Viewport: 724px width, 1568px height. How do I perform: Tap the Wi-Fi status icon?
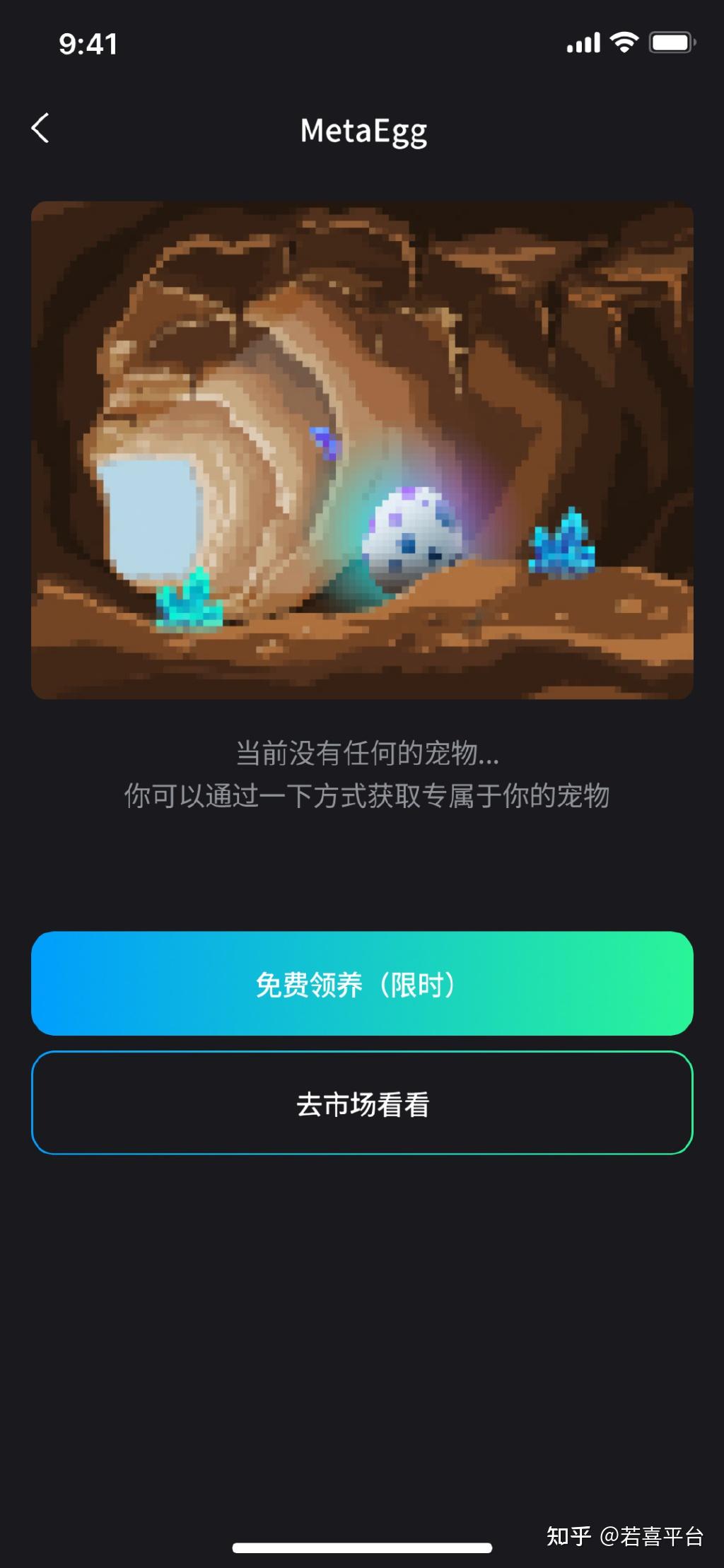624,42
